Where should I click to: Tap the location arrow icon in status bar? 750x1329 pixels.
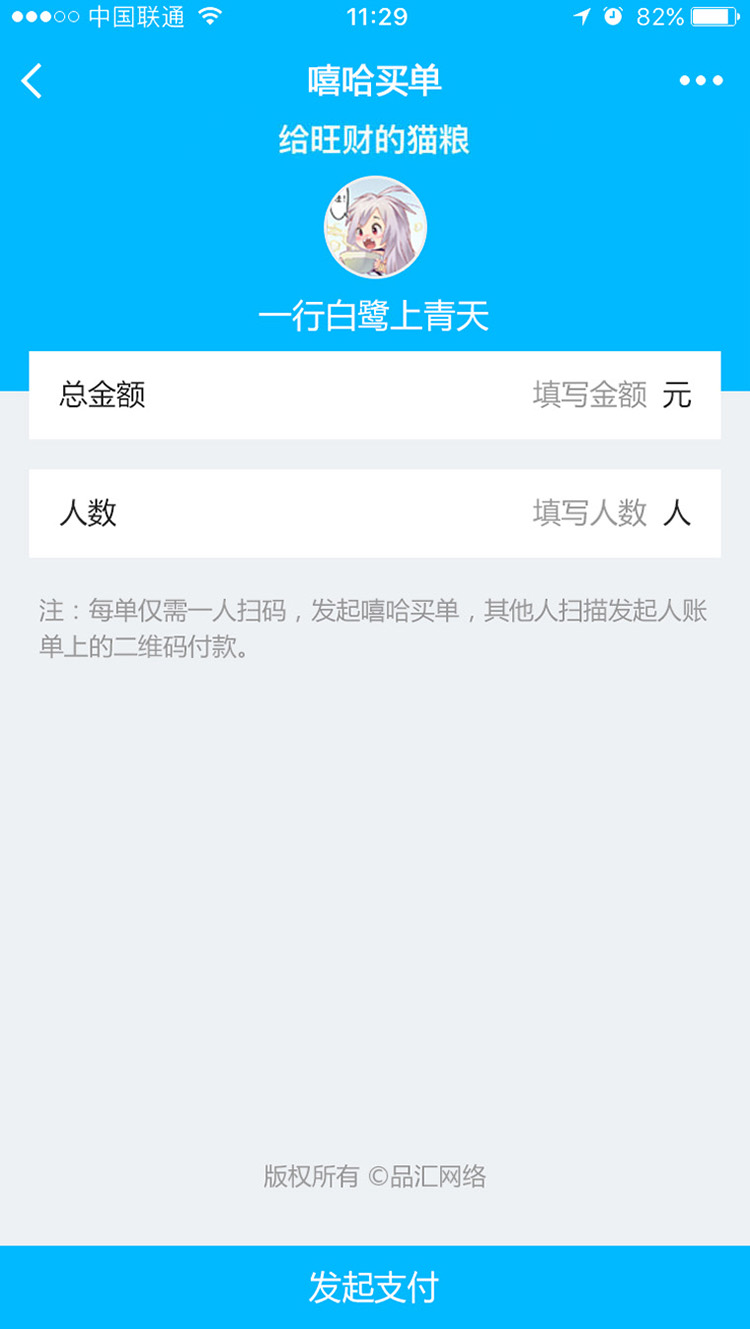(583, 16)
